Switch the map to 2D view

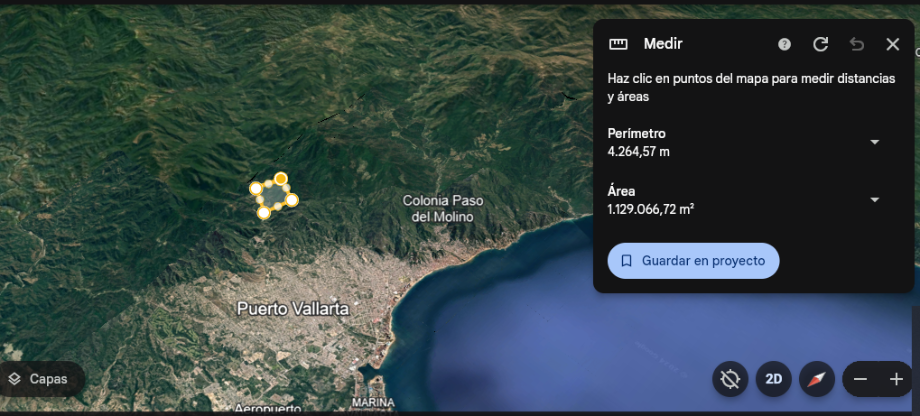coord(773,379)
